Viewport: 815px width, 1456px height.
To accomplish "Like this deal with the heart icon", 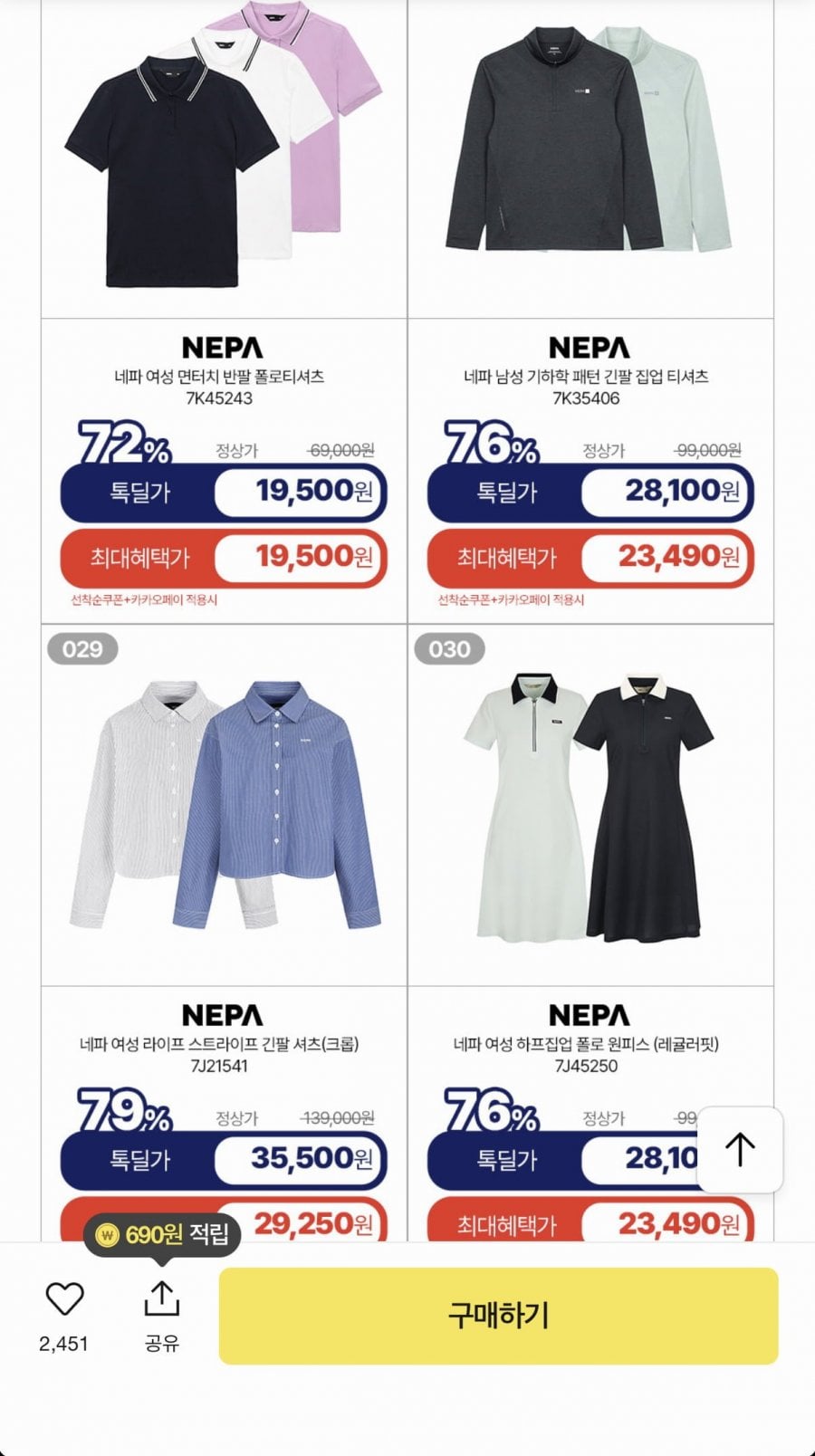I will click(x=64, y=1300).
